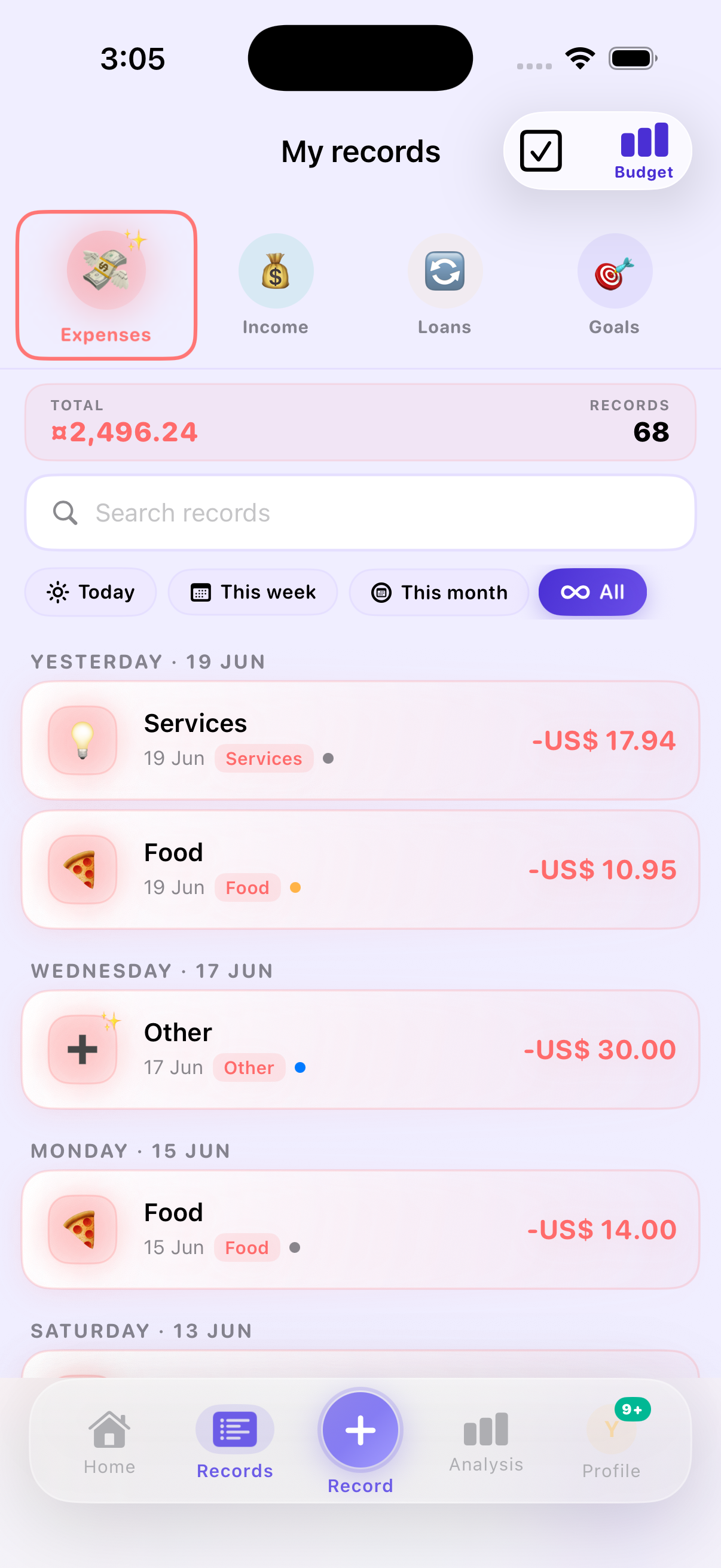
Task: Add a new record with the plus button
Action: pos(360,1430)
